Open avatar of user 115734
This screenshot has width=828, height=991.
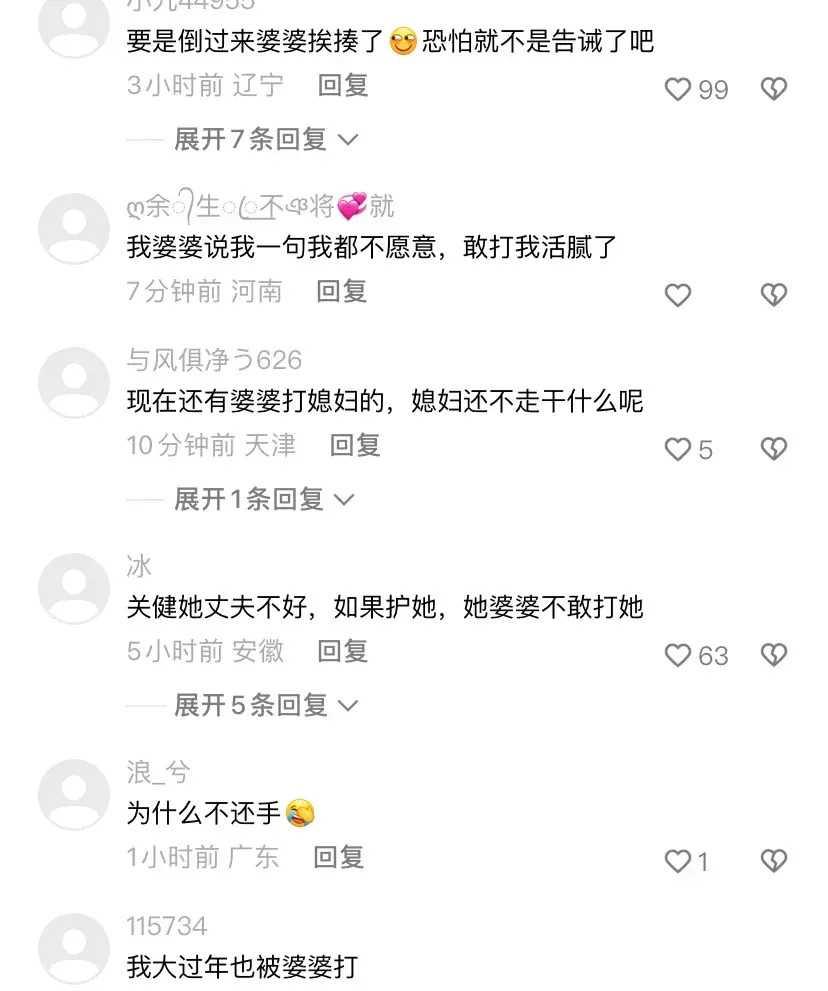point(73,948)
